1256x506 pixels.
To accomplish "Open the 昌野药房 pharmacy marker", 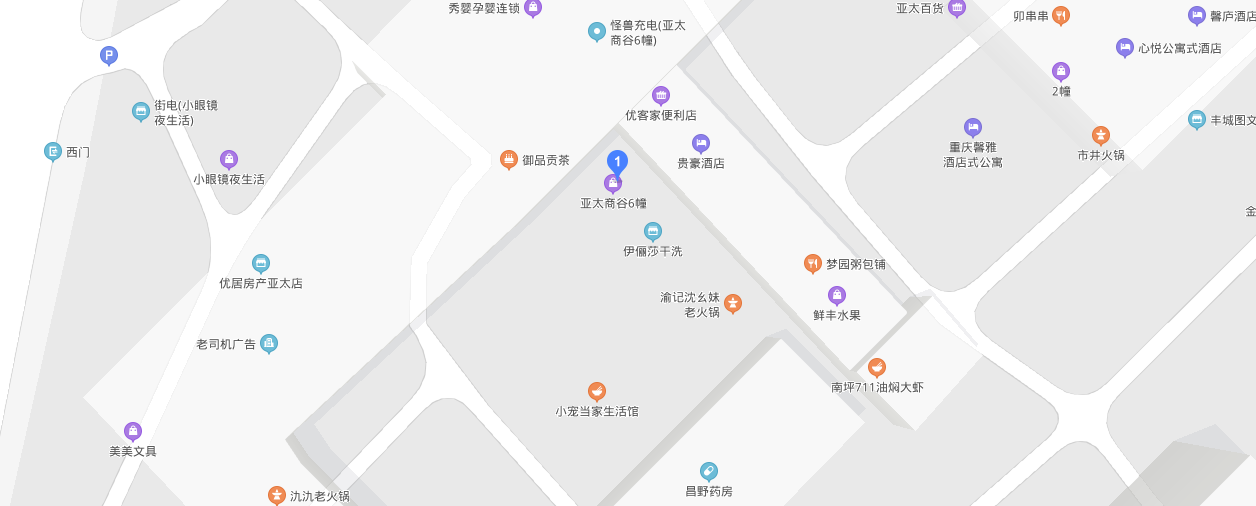I will coord(709,471).
